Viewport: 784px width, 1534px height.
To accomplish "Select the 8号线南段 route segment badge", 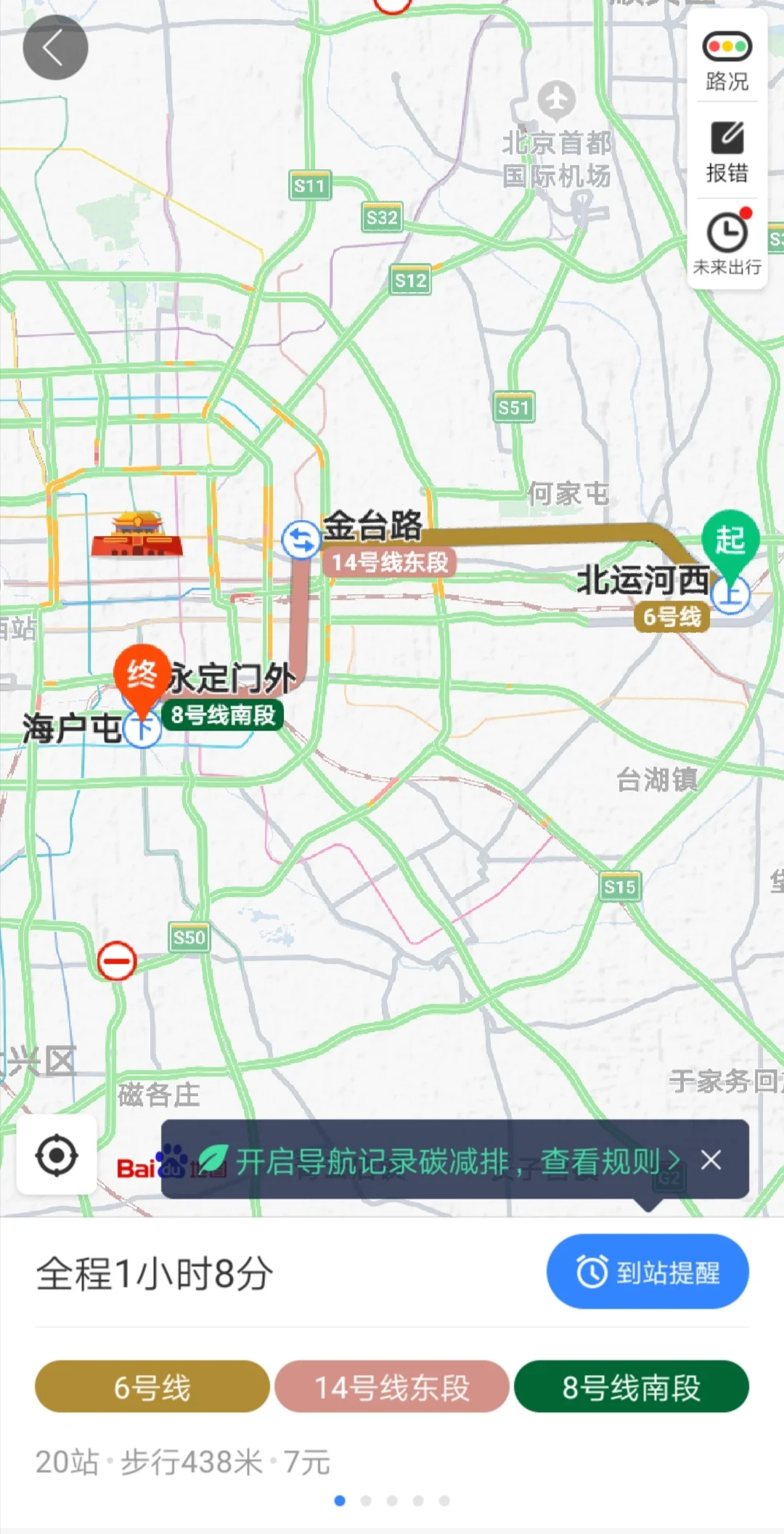I will coord(632,1387).
